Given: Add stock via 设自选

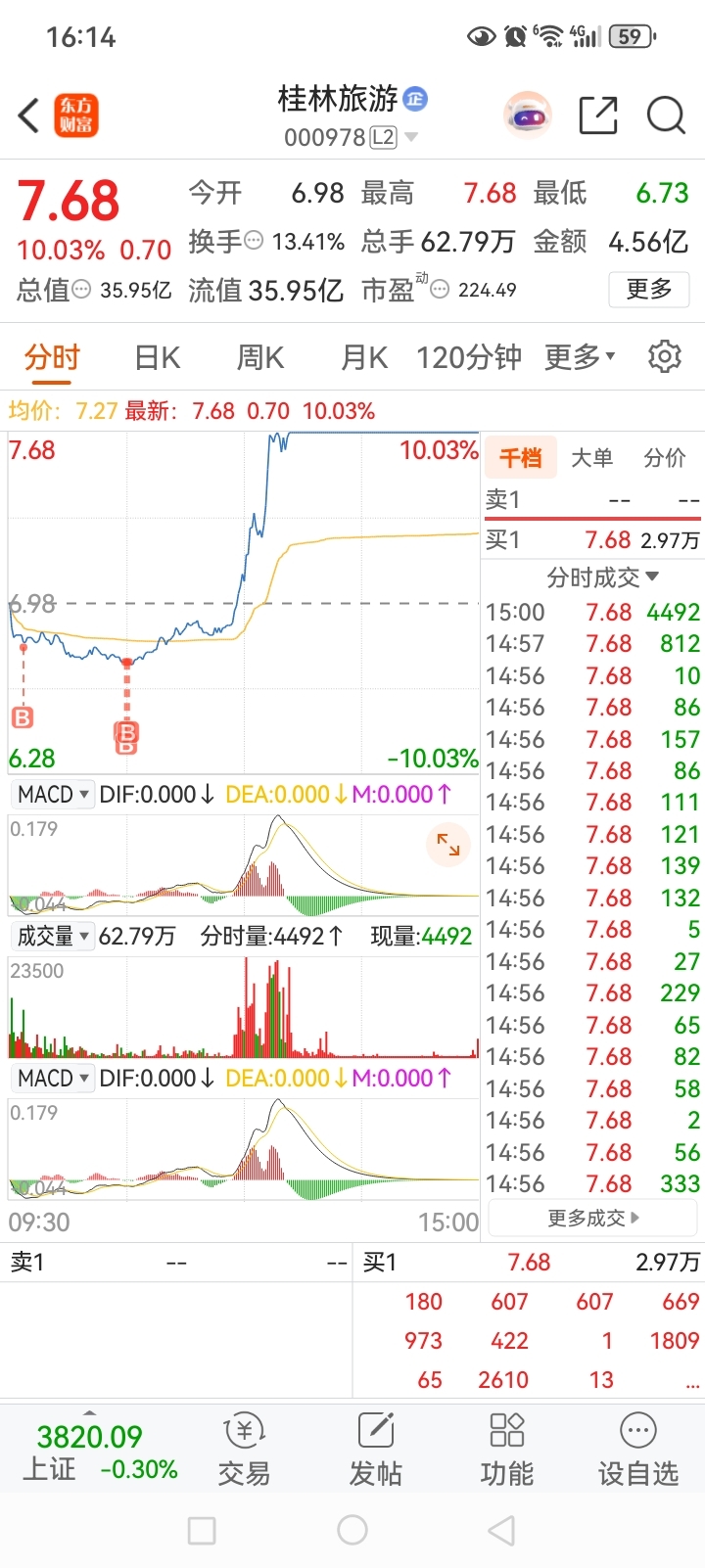Looking at the screenshot, I should 637,1451.
